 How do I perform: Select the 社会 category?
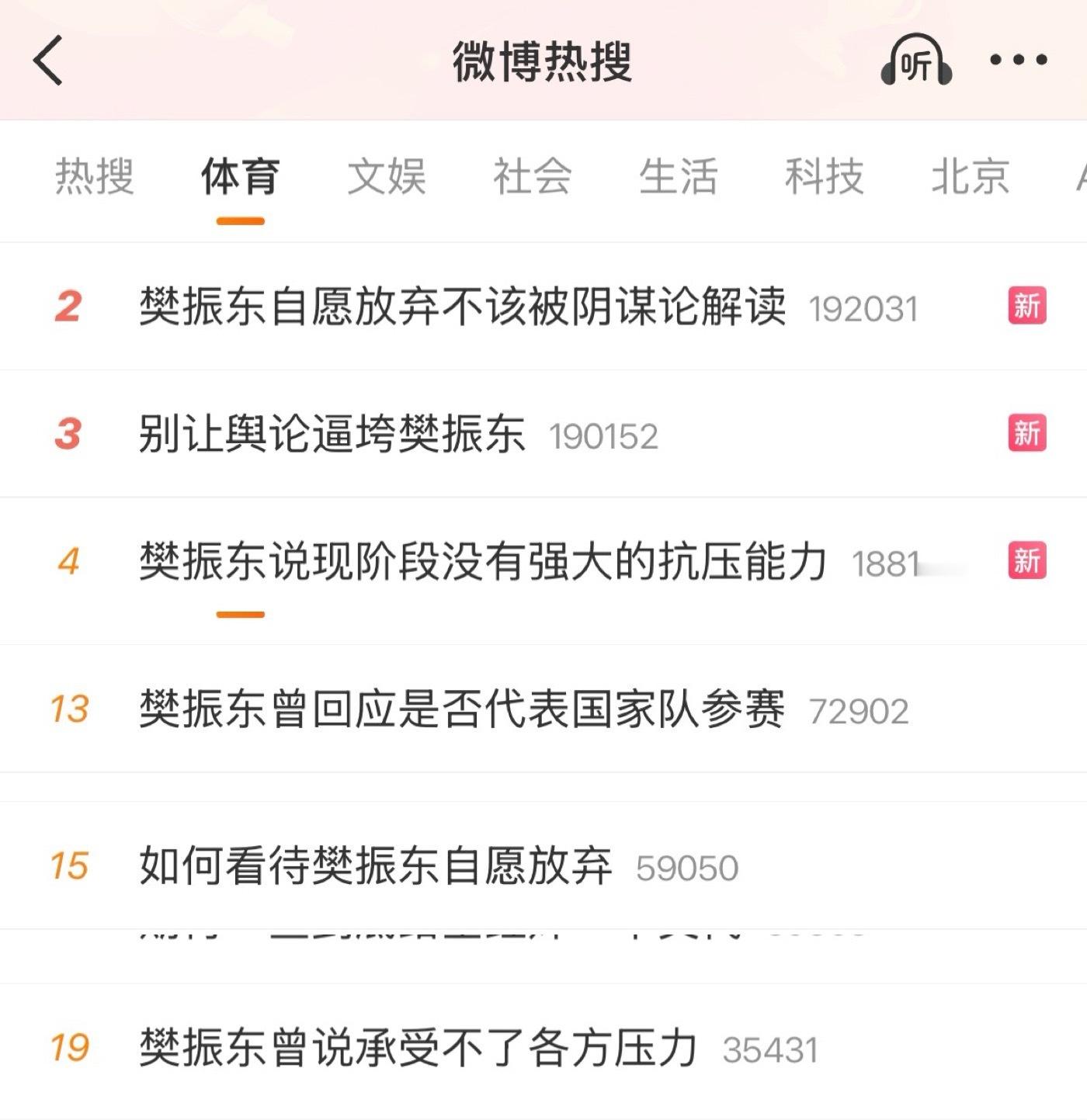532,177
